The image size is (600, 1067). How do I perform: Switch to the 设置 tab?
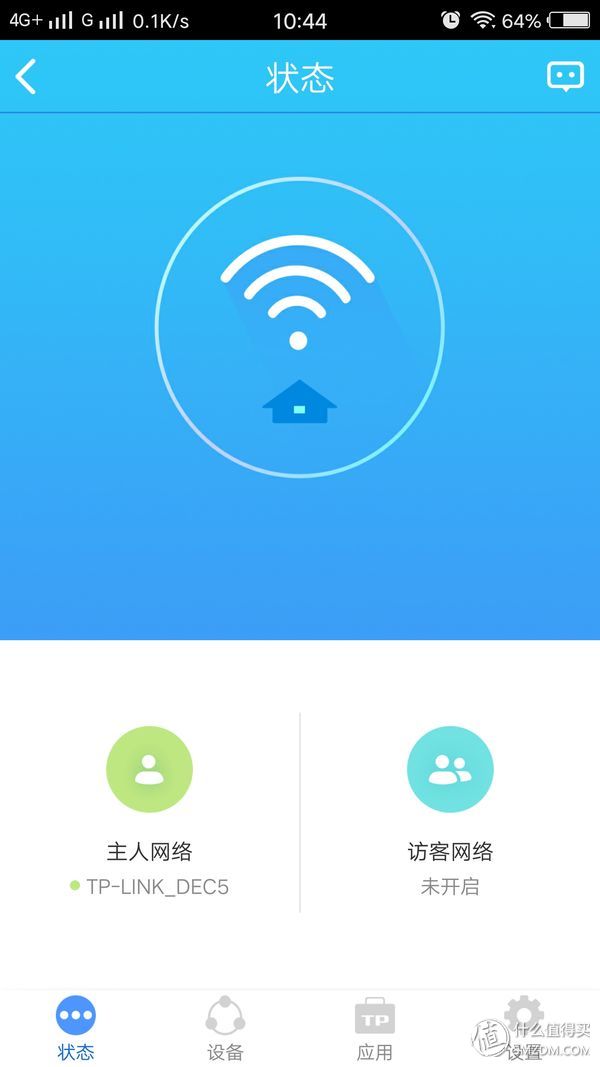pos(524,1029)
